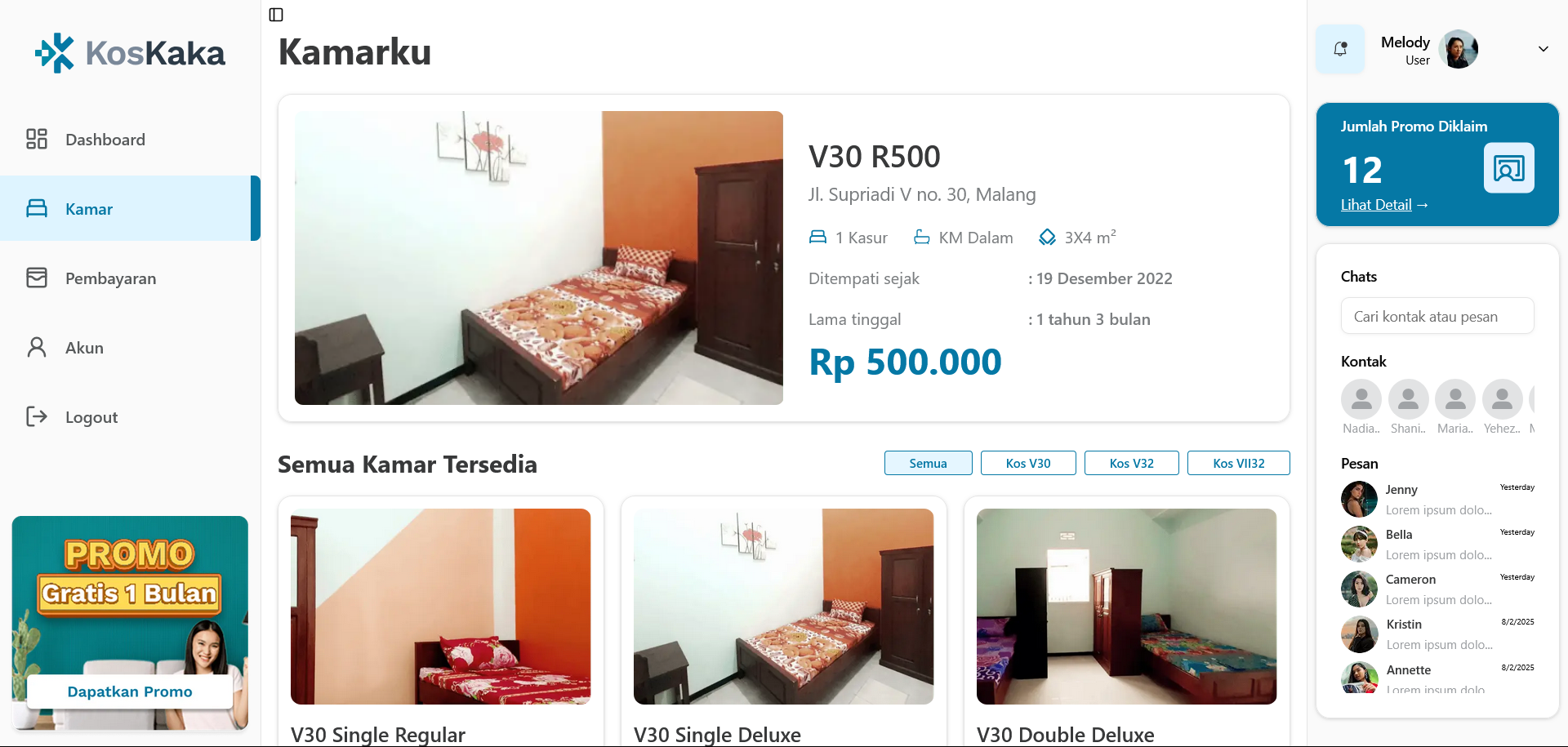Open the notifications bell
This screenshot has width=1568, height=747.
click(1340, 49)
